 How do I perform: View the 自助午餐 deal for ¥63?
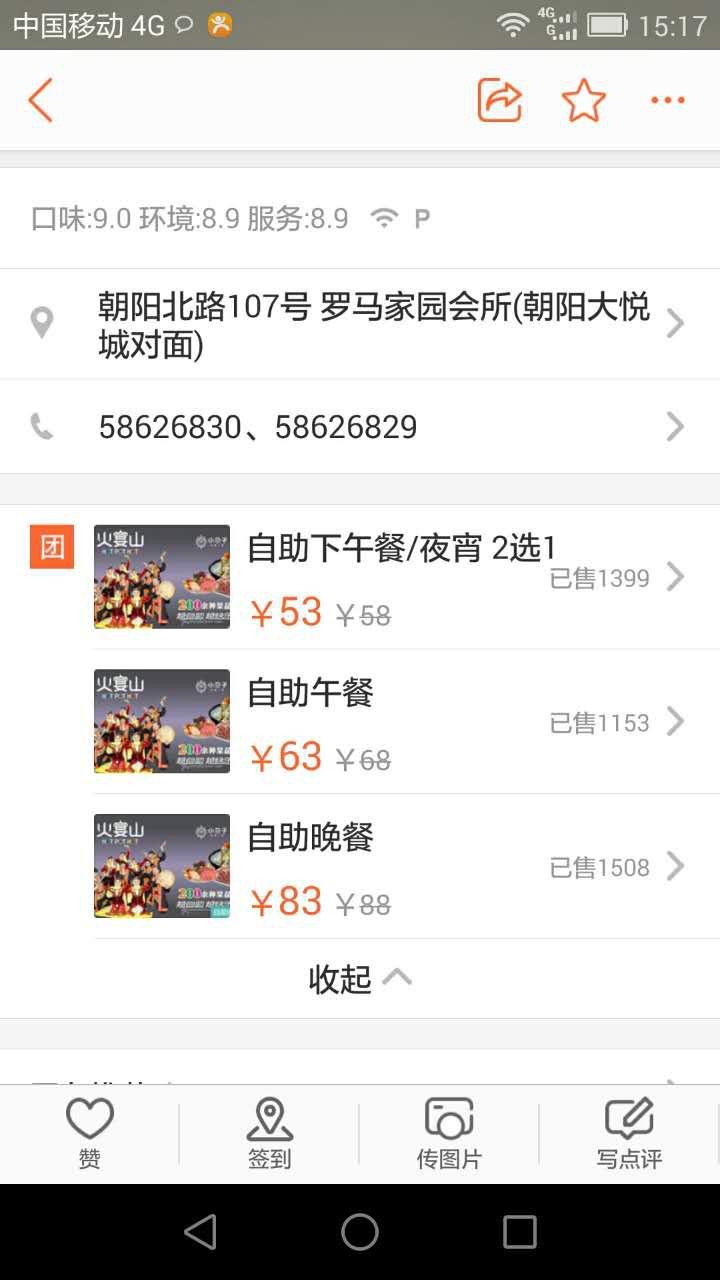[x=400, y=722]
